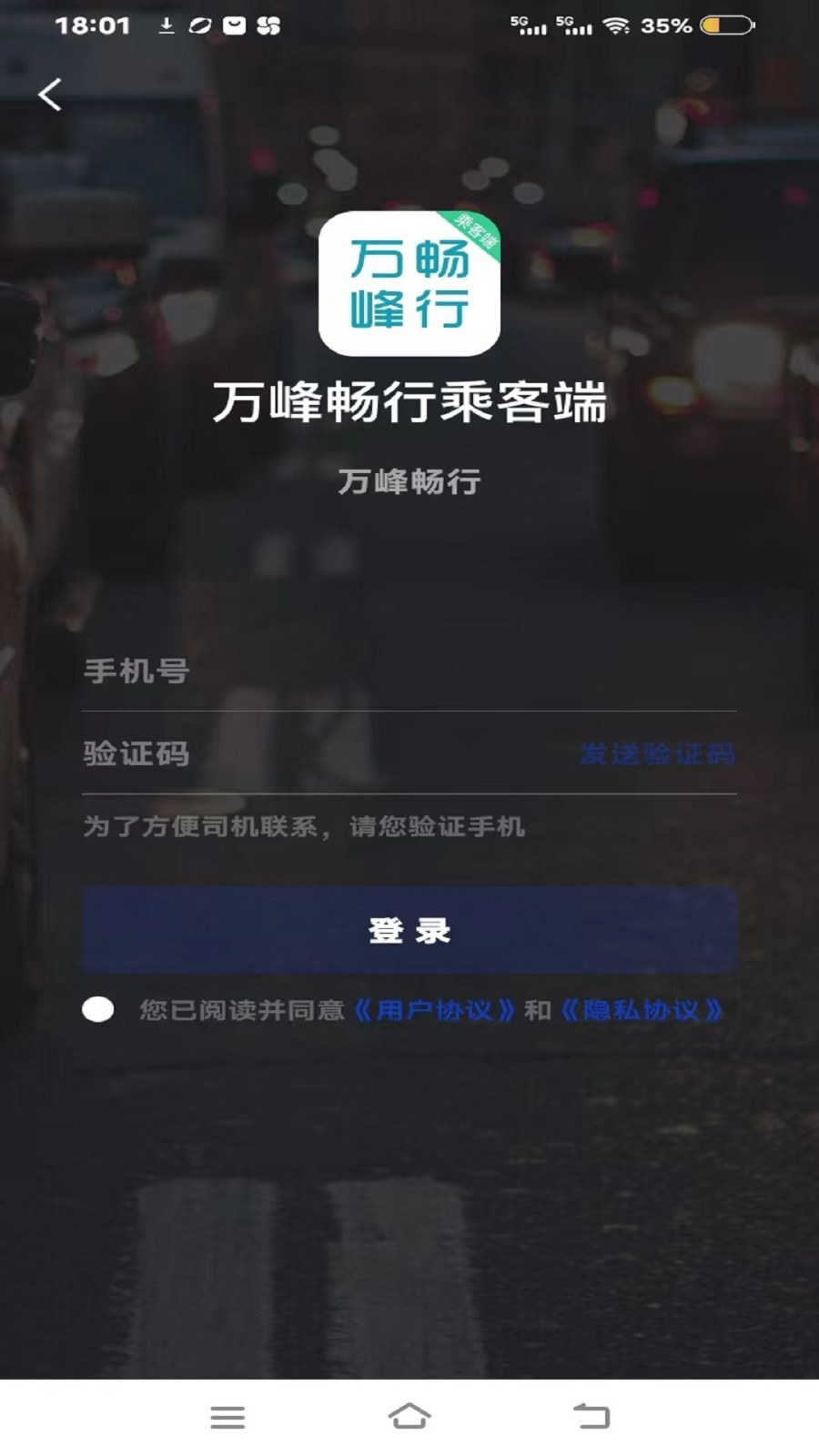Click the S-shaped icon in the status bar

[x=270, y=24]
